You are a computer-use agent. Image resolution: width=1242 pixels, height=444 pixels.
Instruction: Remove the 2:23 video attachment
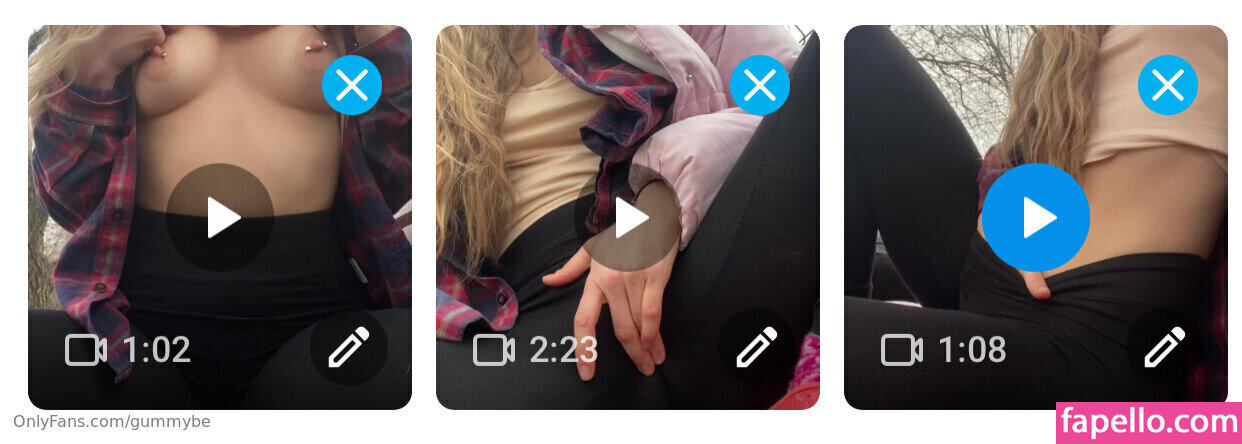point(760,86)
